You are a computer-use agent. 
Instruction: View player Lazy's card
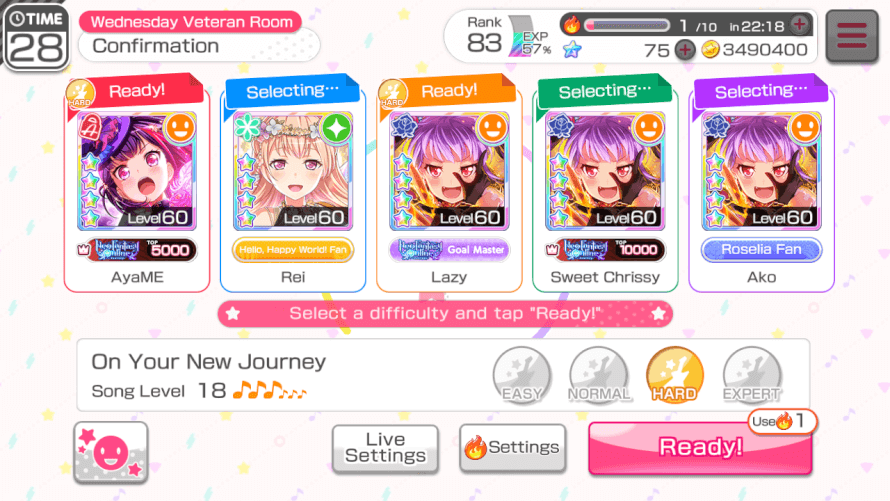tap(449, 170)
